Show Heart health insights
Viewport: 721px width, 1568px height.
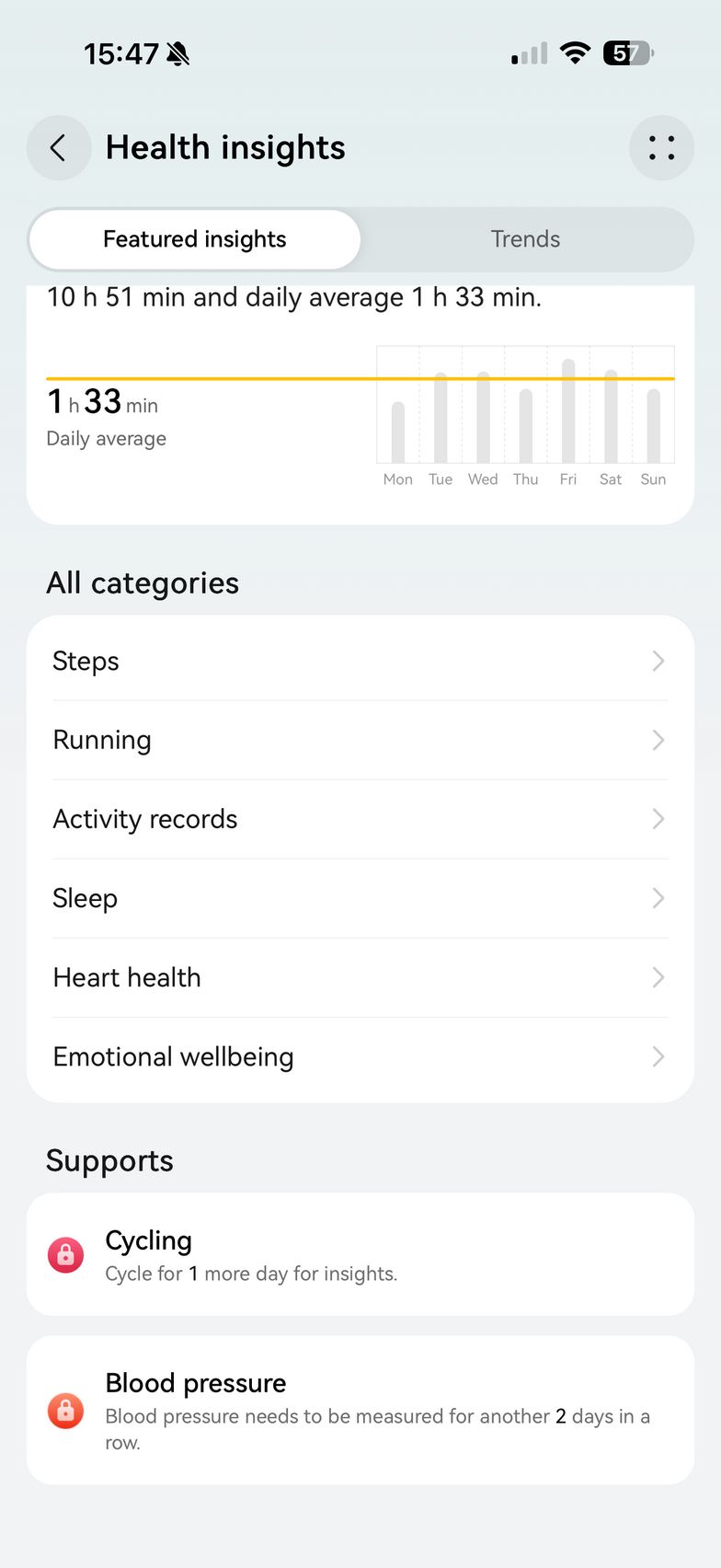click(x=360, y=977)
